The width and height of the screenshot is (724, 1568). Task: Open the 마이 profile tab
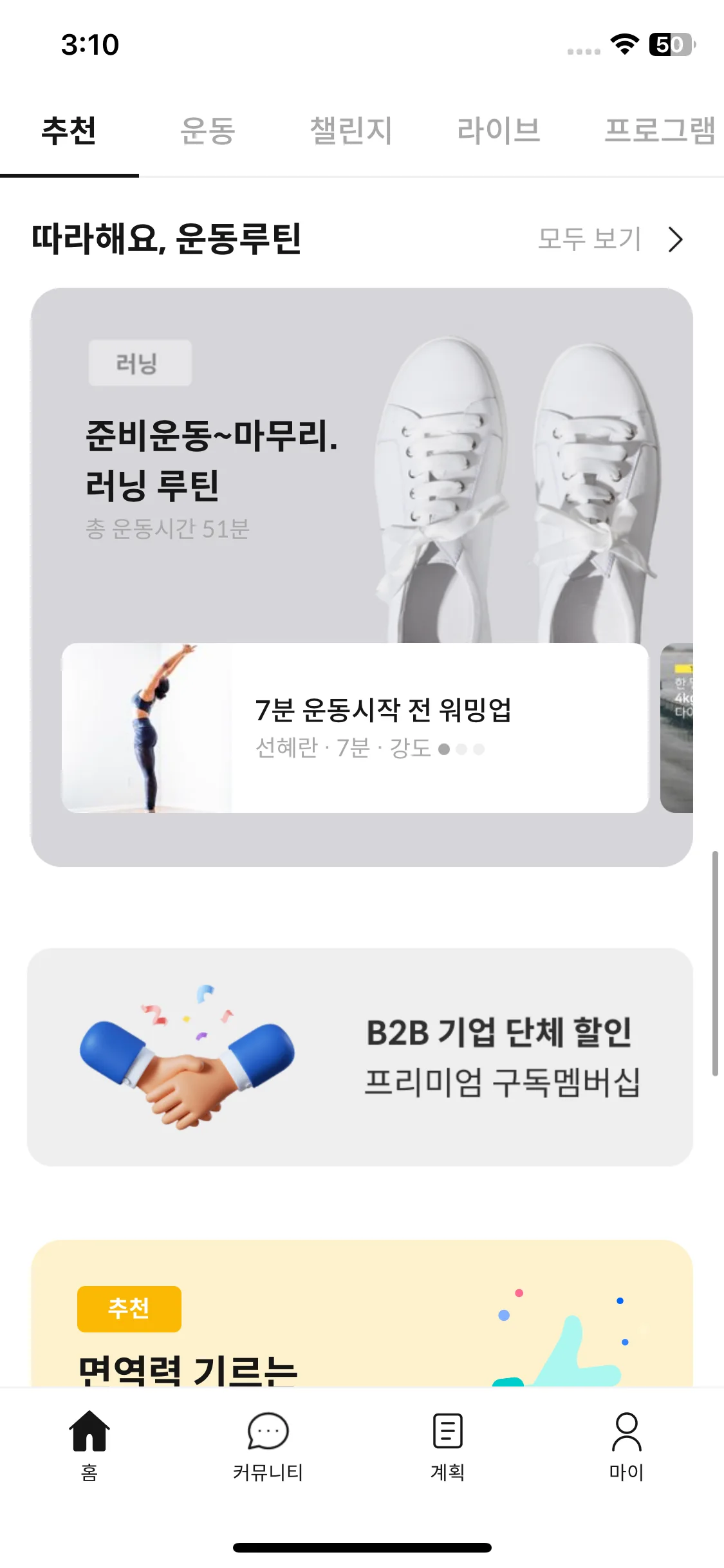coord(626,1443)
